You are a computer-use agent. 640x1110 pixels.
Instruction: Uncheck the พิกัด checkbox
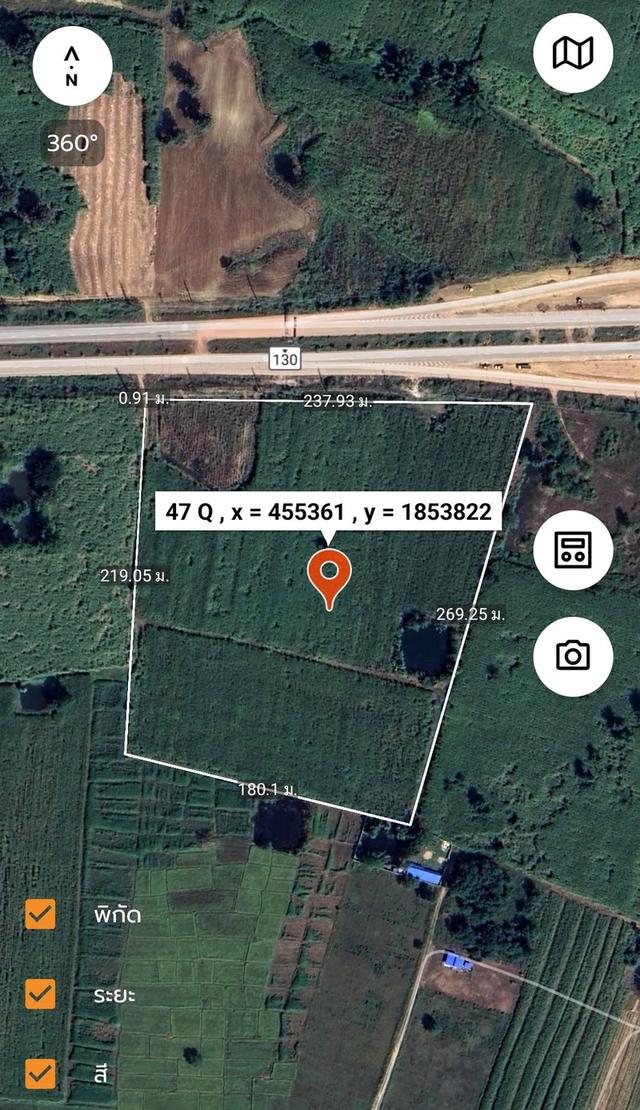[x=40, y=914]
